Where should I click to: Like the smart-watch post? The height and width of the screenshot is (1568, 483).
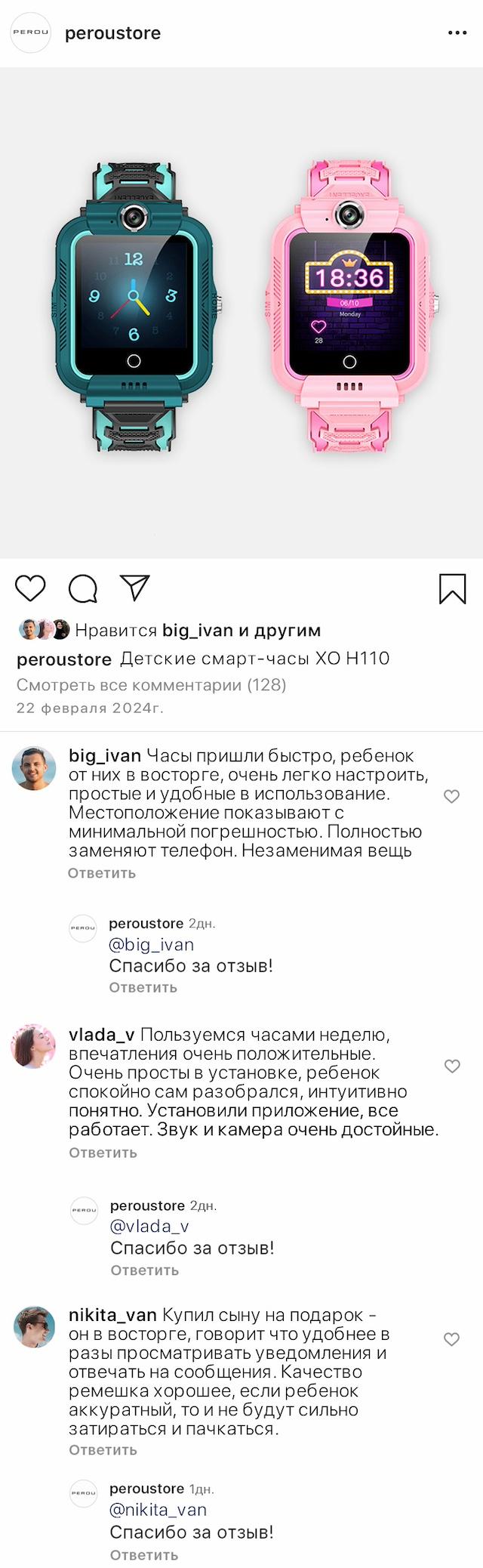(30, 588)
